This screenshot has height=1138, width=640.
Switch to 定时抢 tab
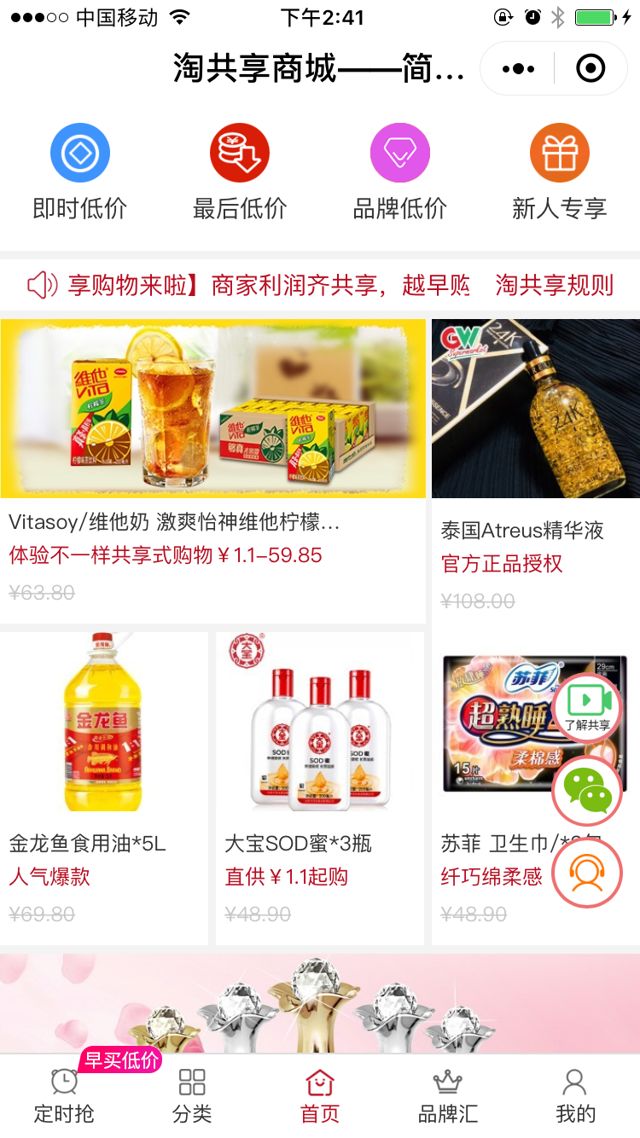tap(64, 1096)
